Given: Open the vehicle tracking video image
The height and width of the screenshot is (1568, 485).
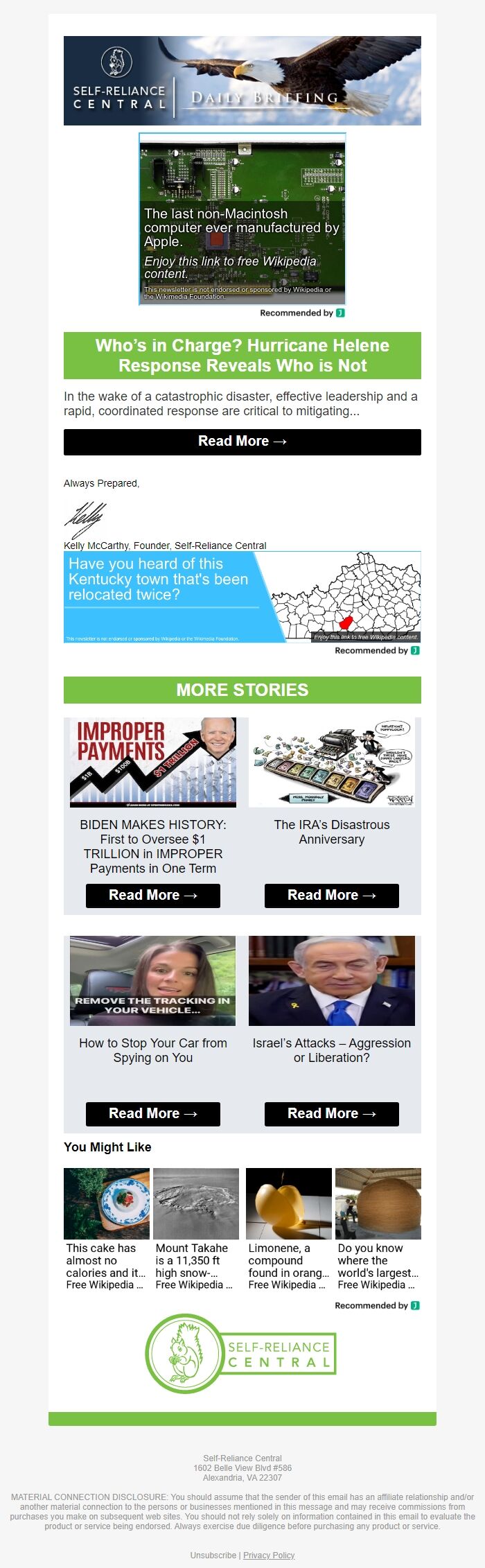Looking at the screenshot, I should [x=152, y=981].
